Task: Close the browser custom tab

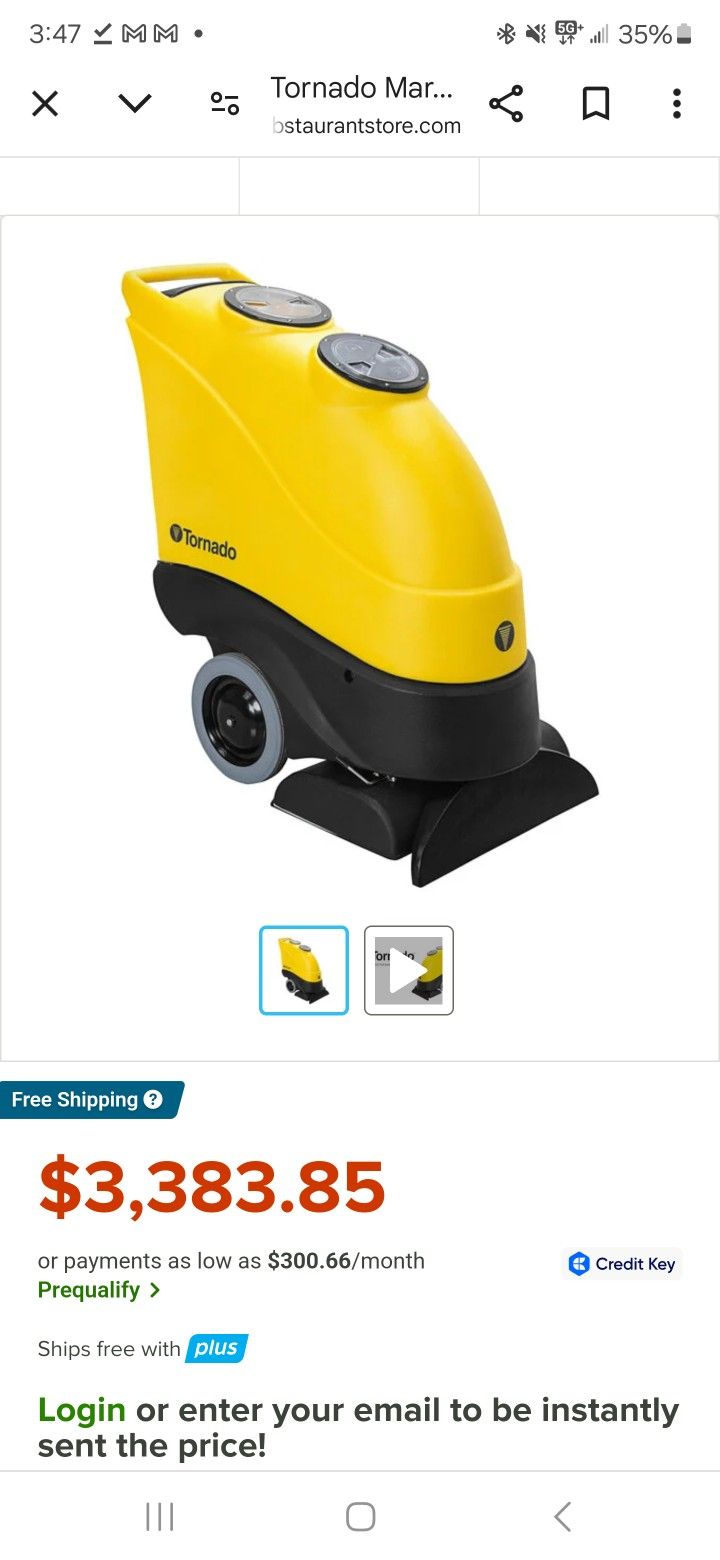Action: tap(45, 103)
